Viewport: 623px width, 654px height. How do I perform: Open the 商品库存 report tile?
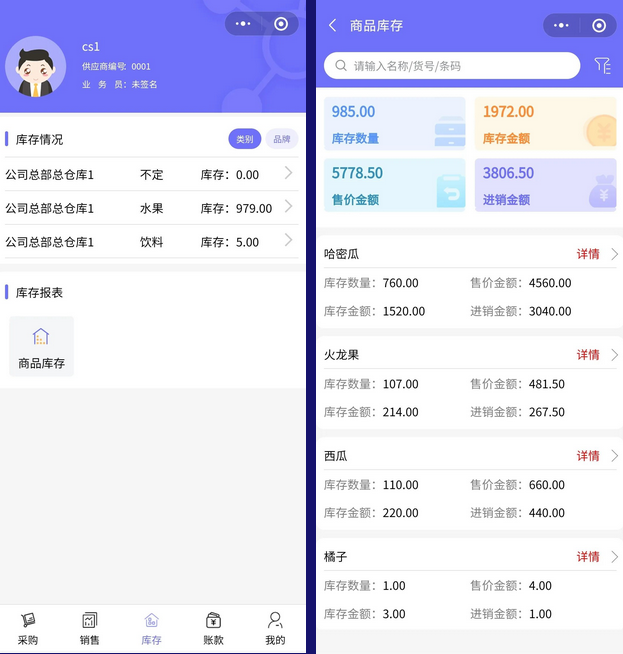[41, 346]
